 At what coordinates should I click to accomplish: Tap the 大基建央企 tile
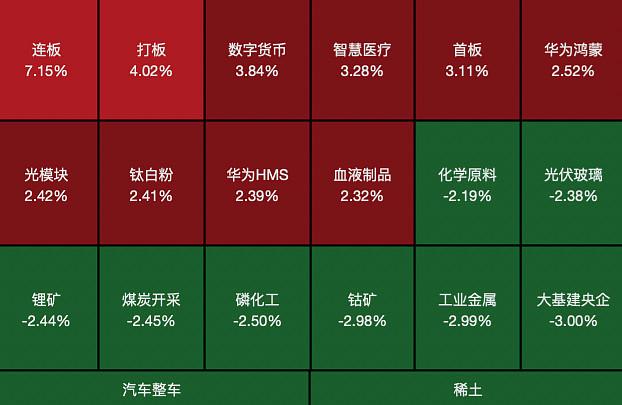pyautogui.click(x=572, y=309)
